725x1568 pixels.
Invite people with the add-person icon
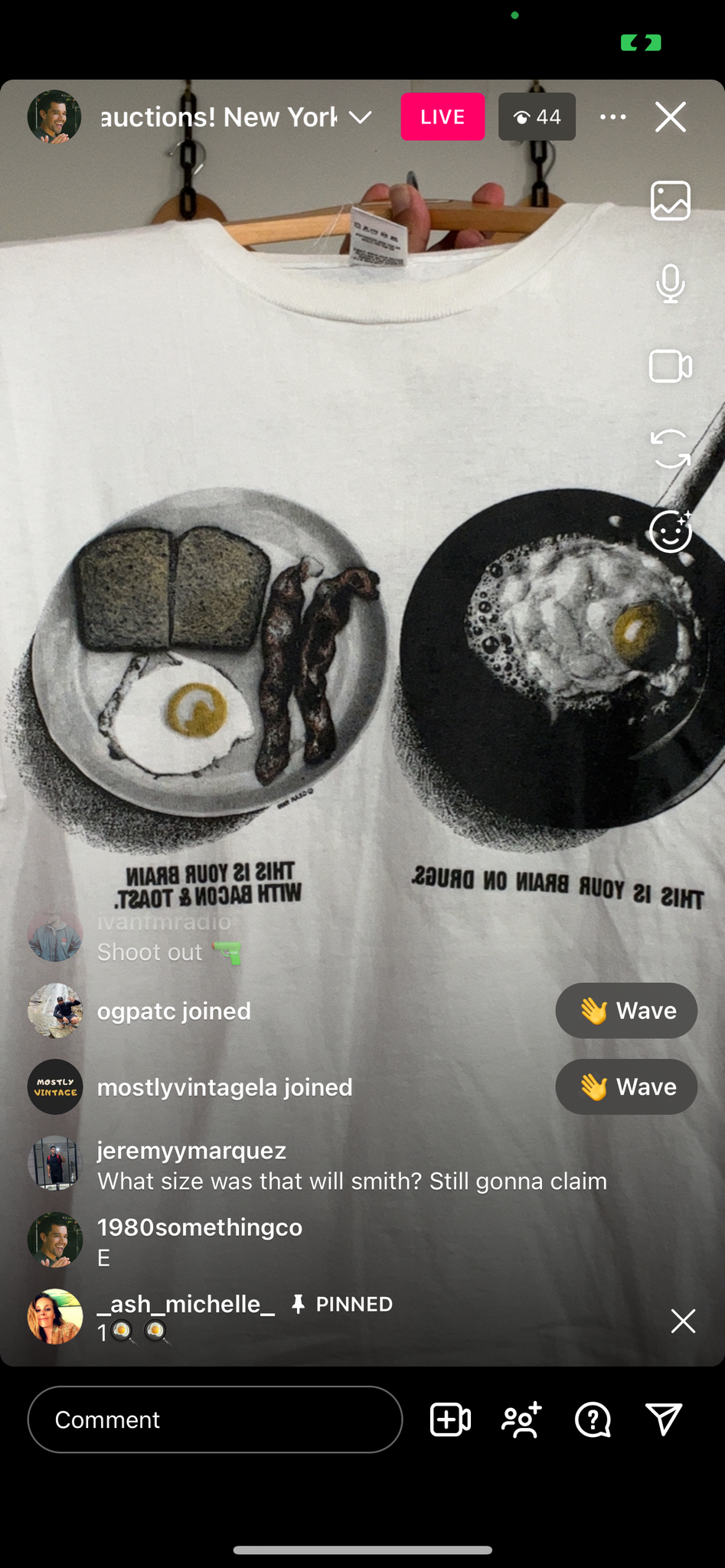click(521, 1419)
